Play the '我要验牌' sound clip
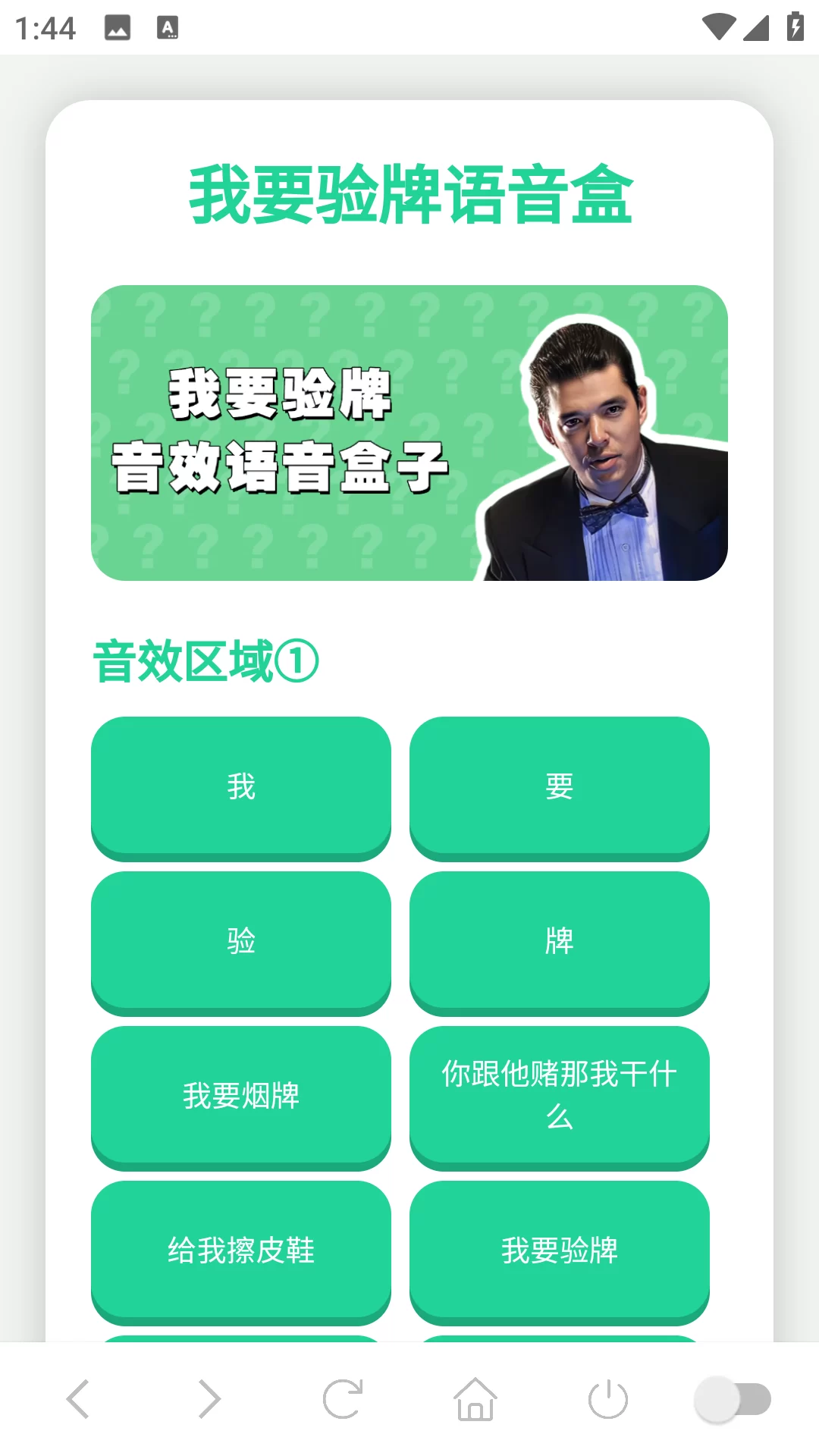Viewport: 819px width, 1456px height. pos(559,1251)
